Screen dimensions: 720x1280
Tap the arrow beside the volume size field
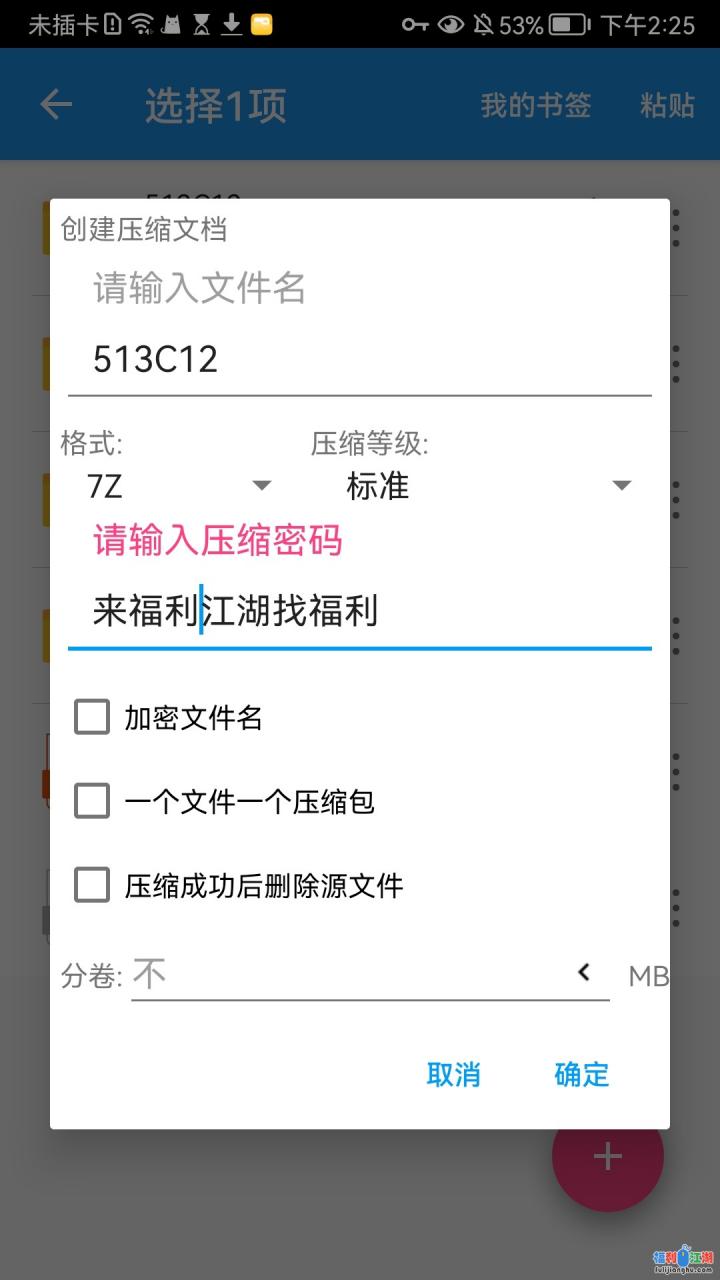(x=584, y=972)
